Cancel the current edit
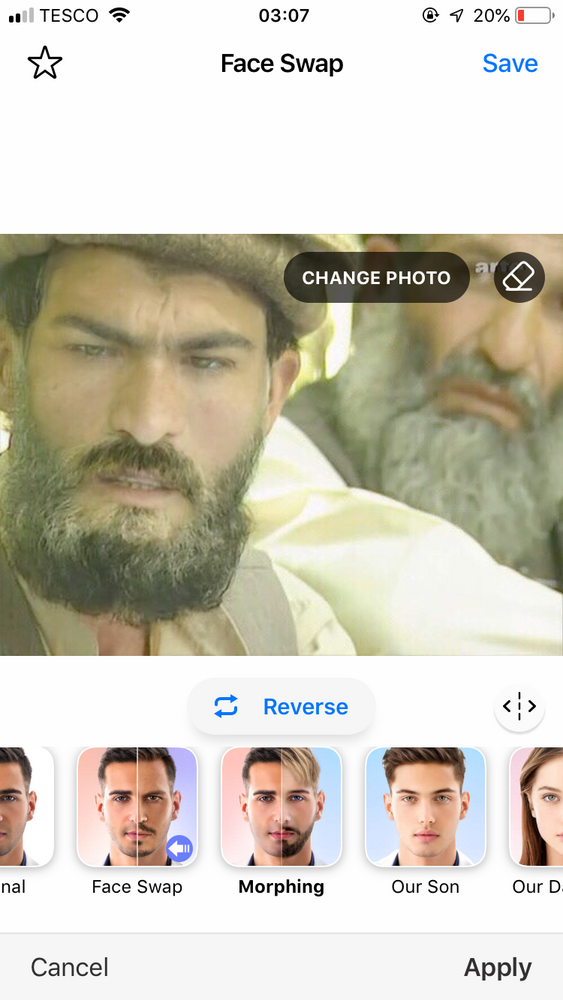Image resolution: width=563 pixels, height=1000 pixels. 69,967
